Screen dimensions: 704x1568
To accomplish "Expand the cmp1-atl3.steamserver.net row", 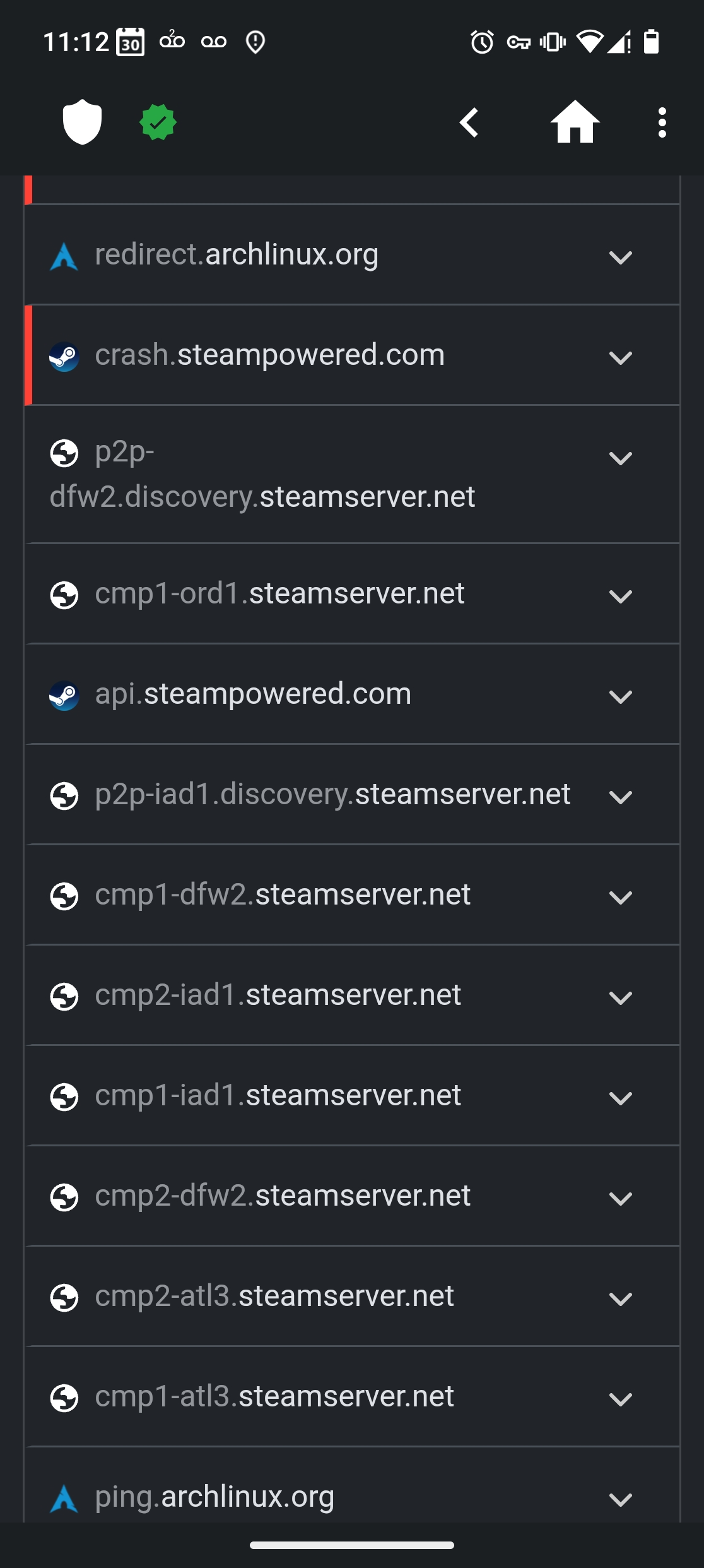I will pos(620,1399).
